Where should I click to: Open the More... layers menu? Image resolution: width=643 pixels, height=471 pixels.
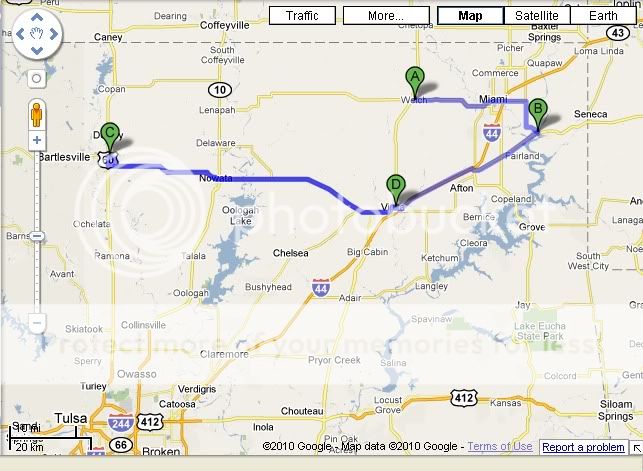385,16
